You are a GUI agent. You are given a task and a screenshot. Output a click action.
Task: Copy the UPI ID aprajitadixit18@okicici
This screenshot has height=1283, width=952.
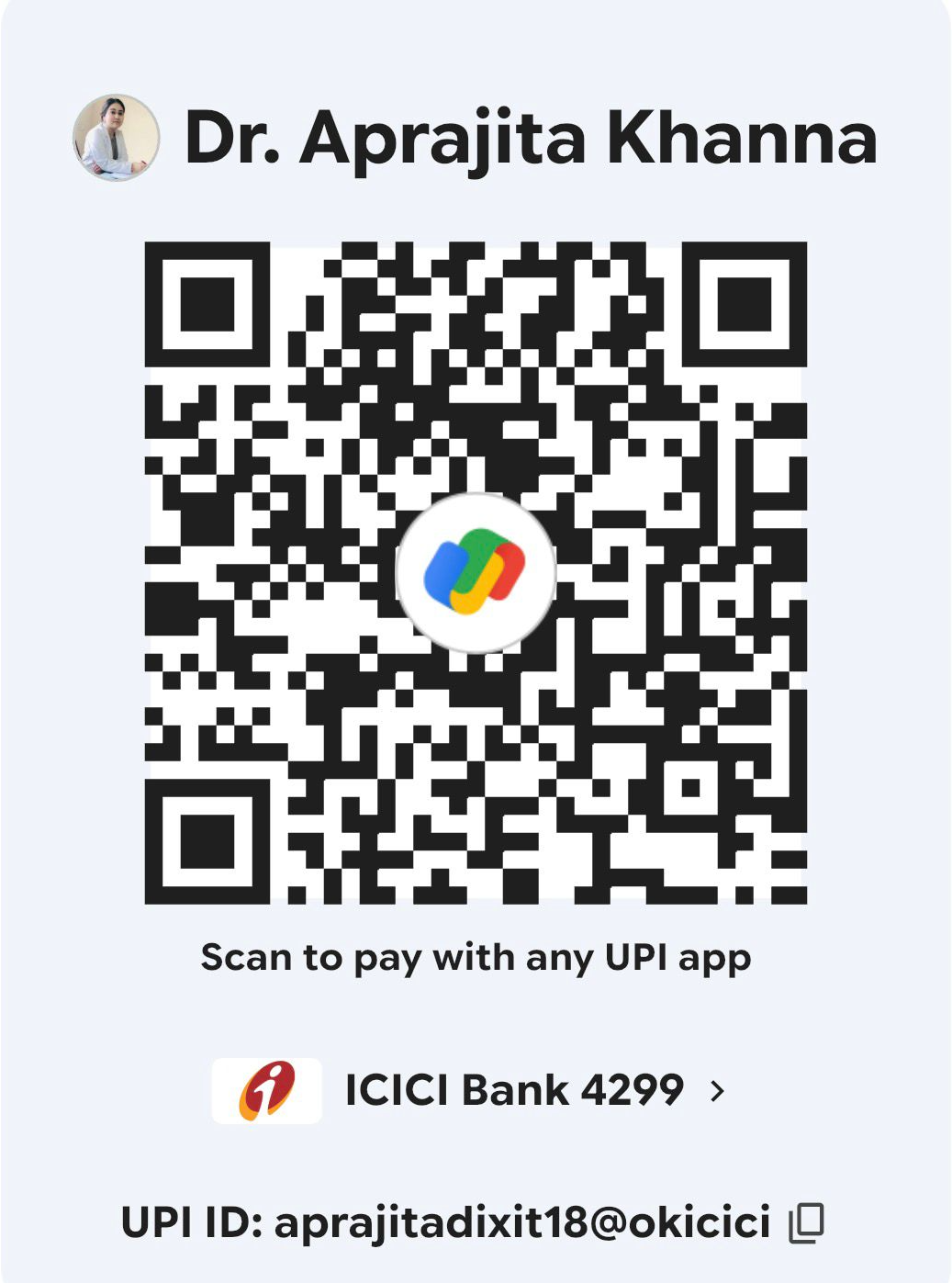[806, 1222]
